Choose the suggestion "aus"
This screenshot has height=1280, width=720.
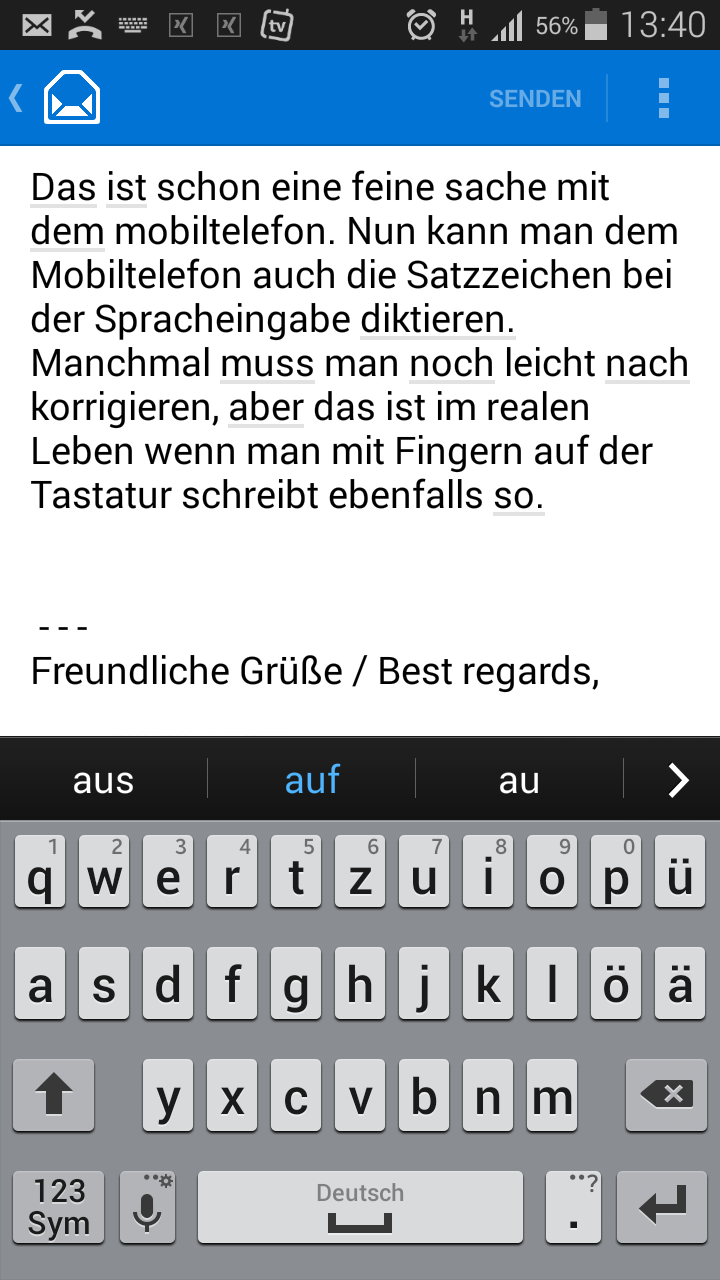tap(103, 780)
